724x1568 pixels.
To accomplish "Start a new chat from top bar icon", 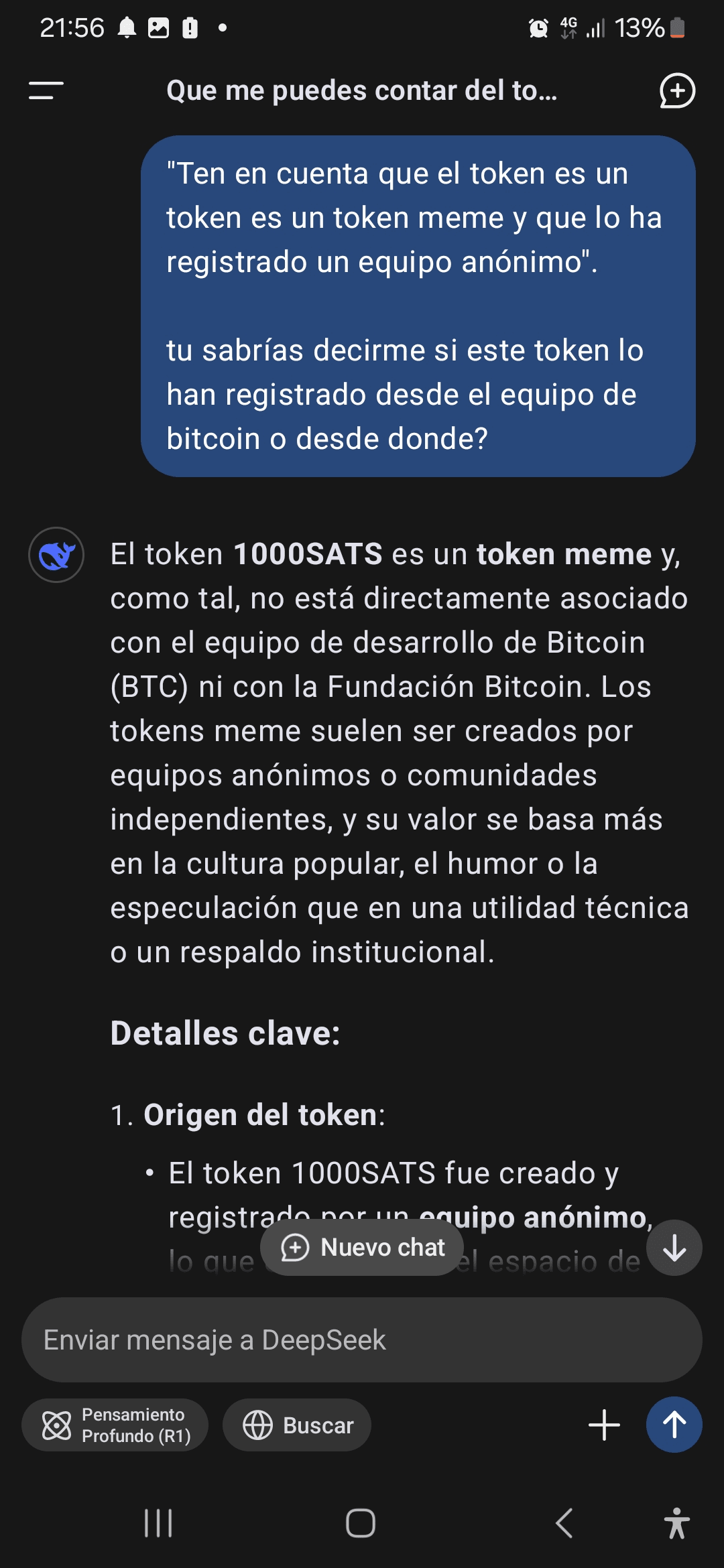I will [677, 90].
